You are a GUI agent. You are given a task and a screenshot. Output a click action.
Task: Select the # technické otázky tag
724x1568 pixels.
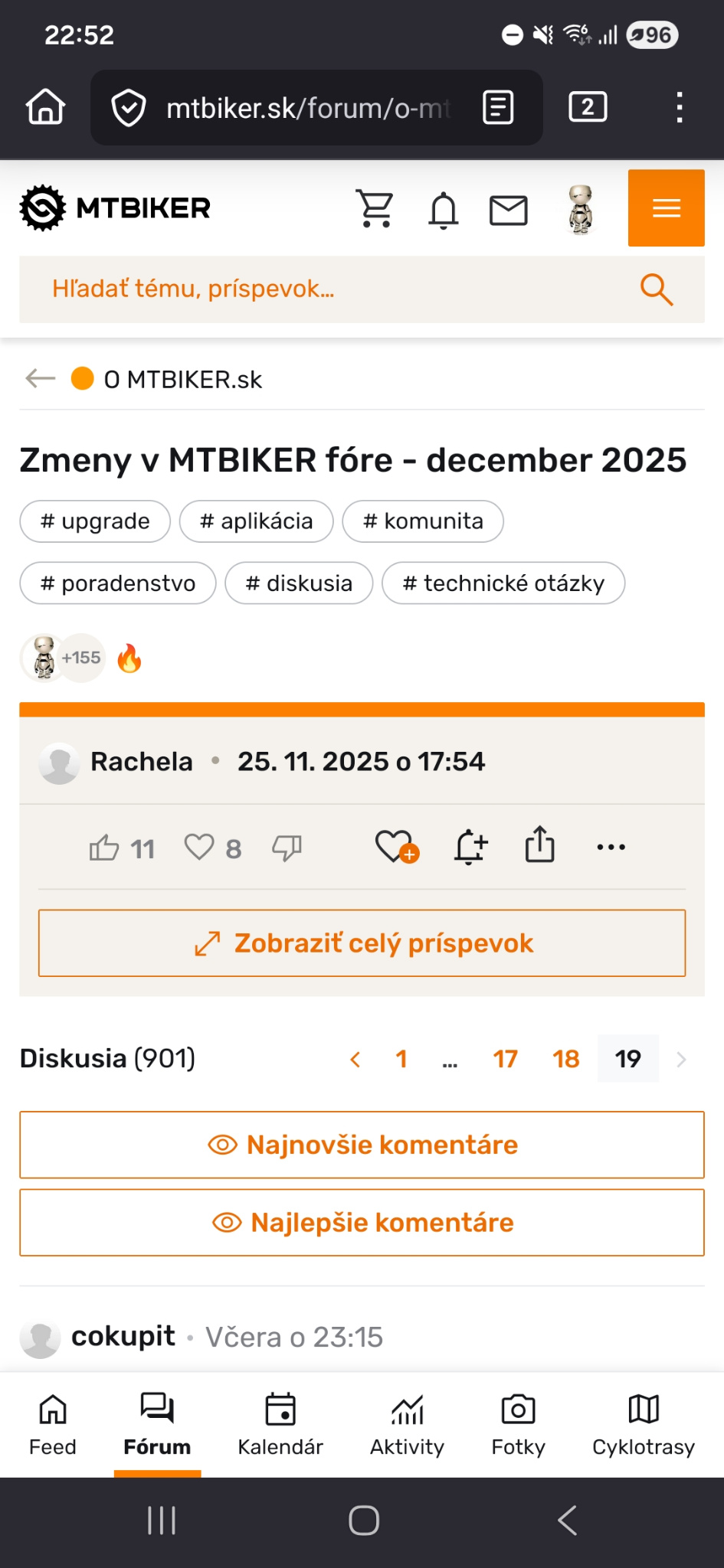click(x=503, y=583)
